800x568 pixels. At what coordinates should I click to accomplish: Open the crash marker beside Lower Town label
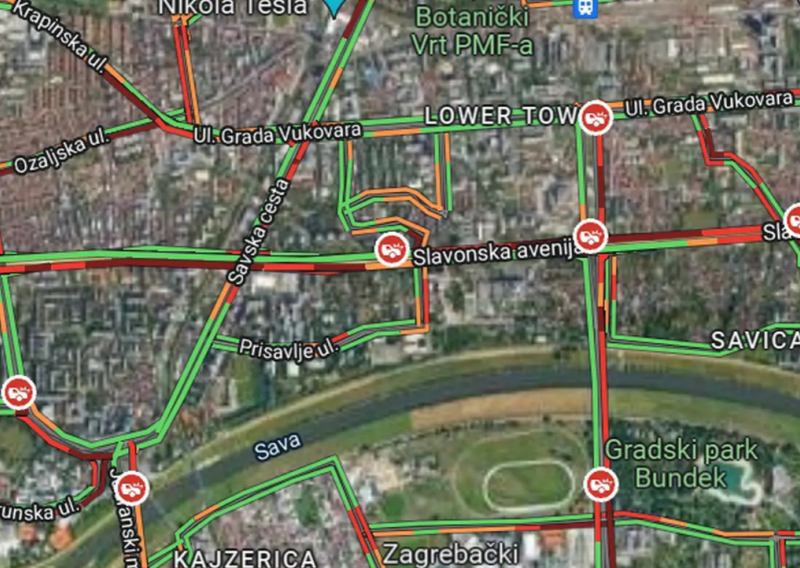coord(595,118)
